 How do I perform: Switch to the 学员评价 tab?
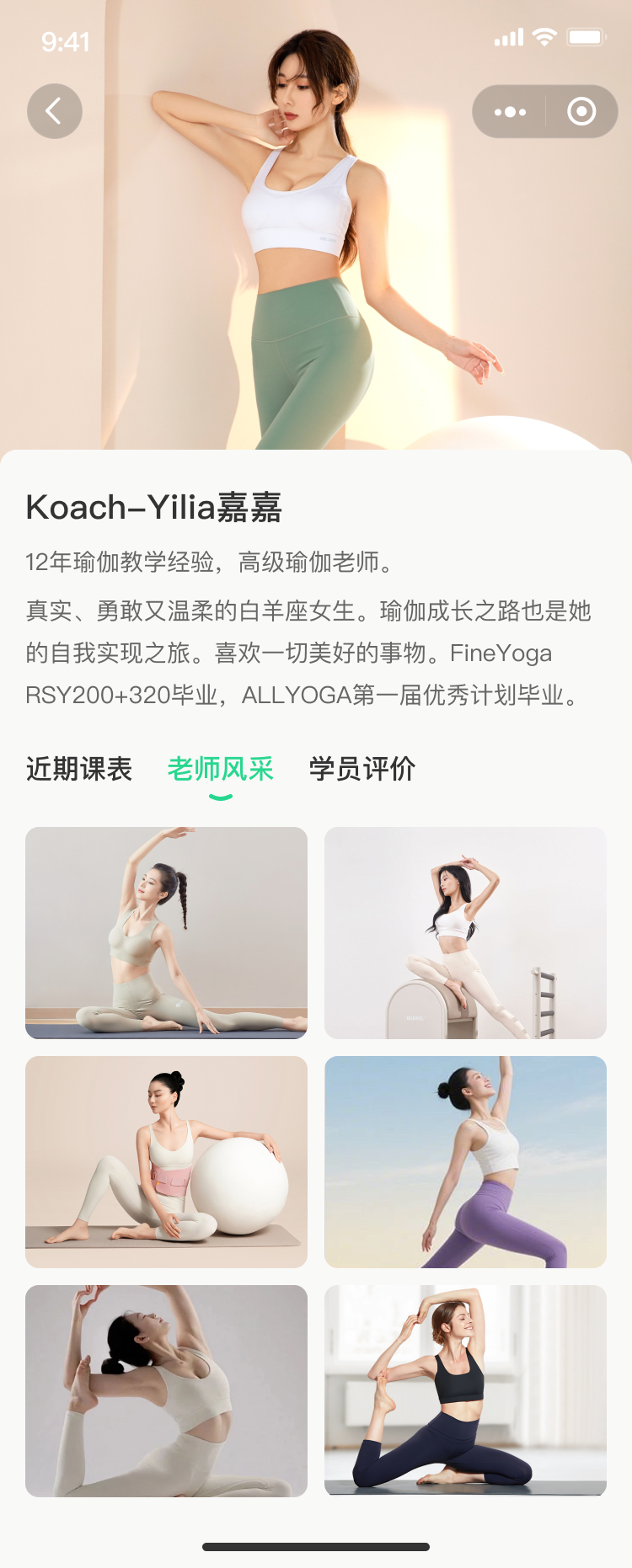tap(362, 769)
